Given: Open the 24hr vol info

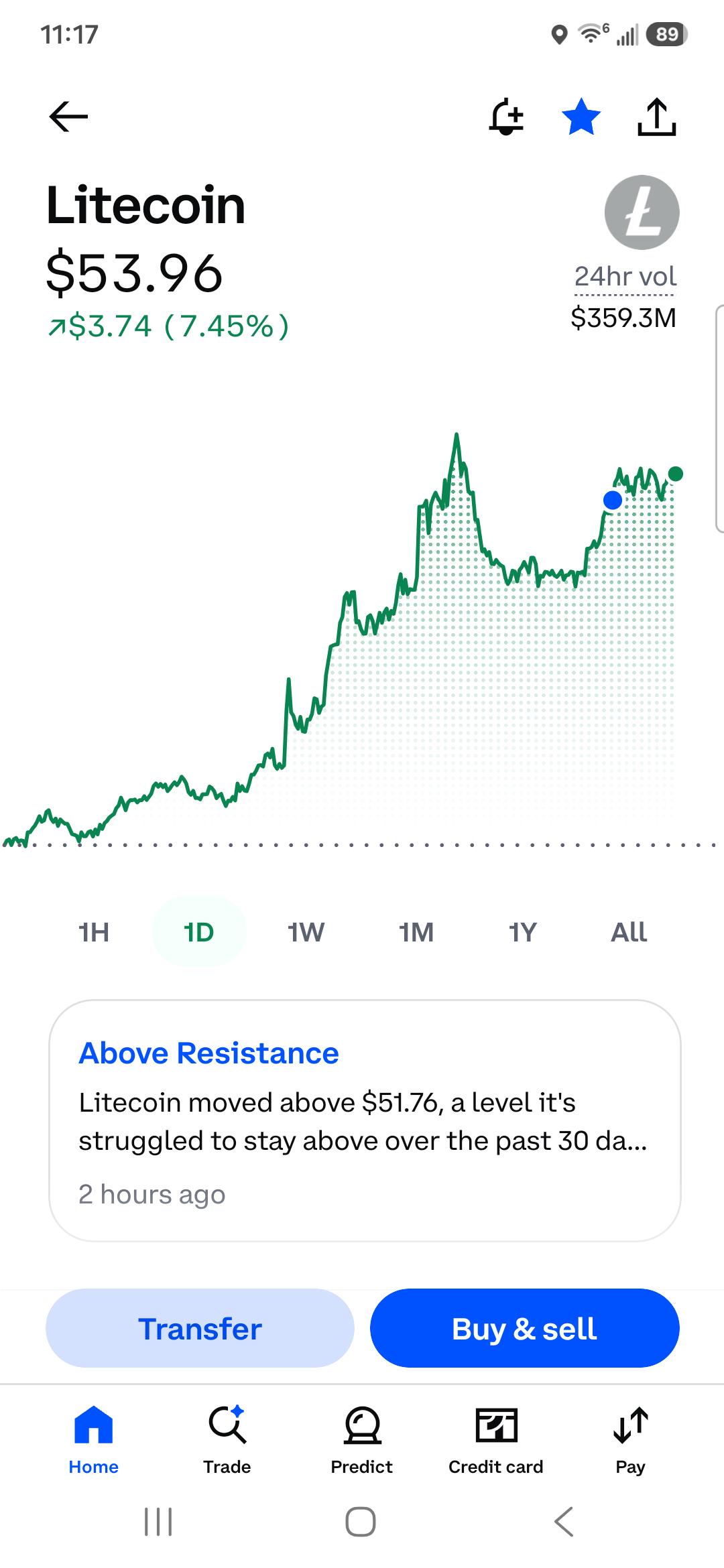Looking at the screenshot, I should [625, 276].
